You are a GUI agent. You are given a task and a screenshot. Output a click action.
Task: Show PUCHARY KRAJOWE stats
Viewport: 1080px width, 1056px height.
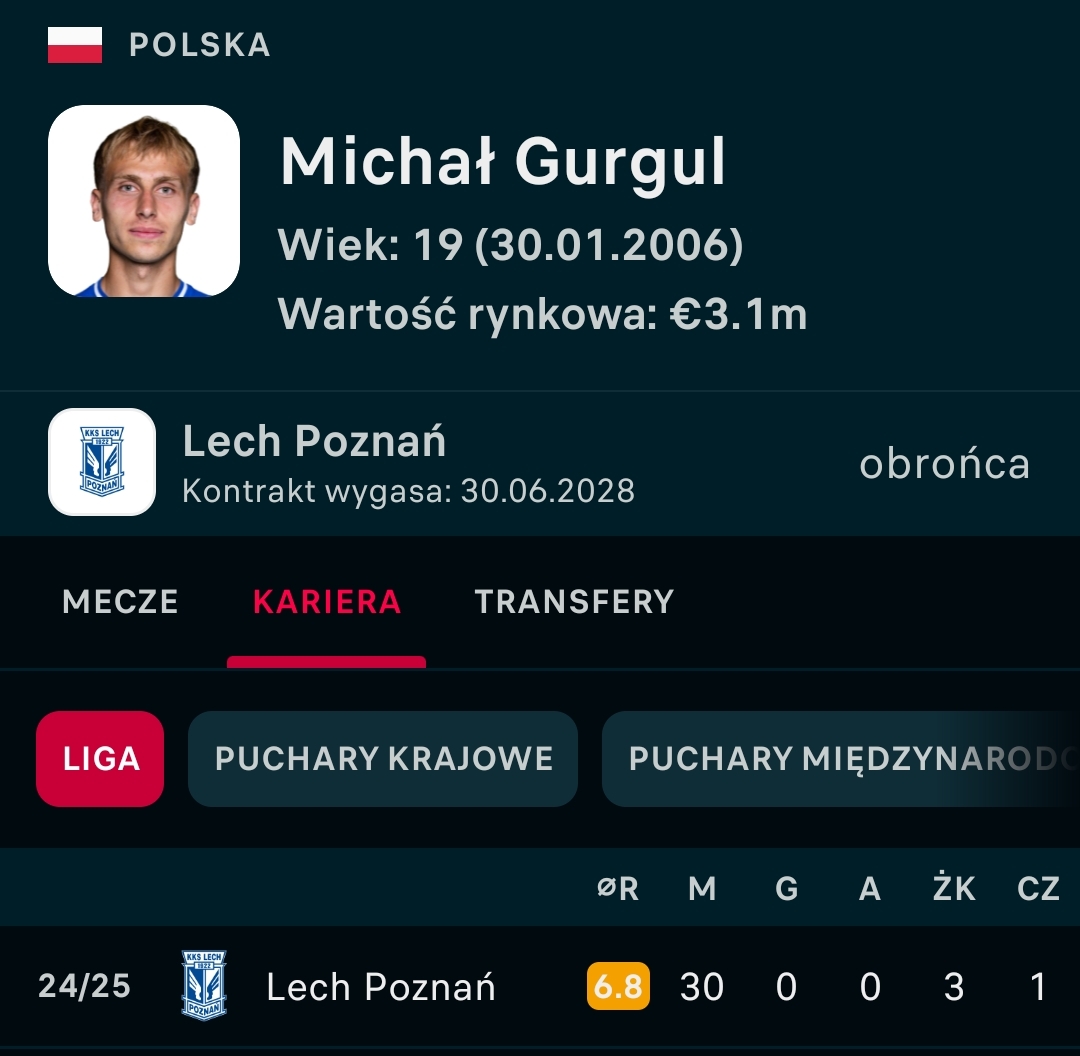383,759
